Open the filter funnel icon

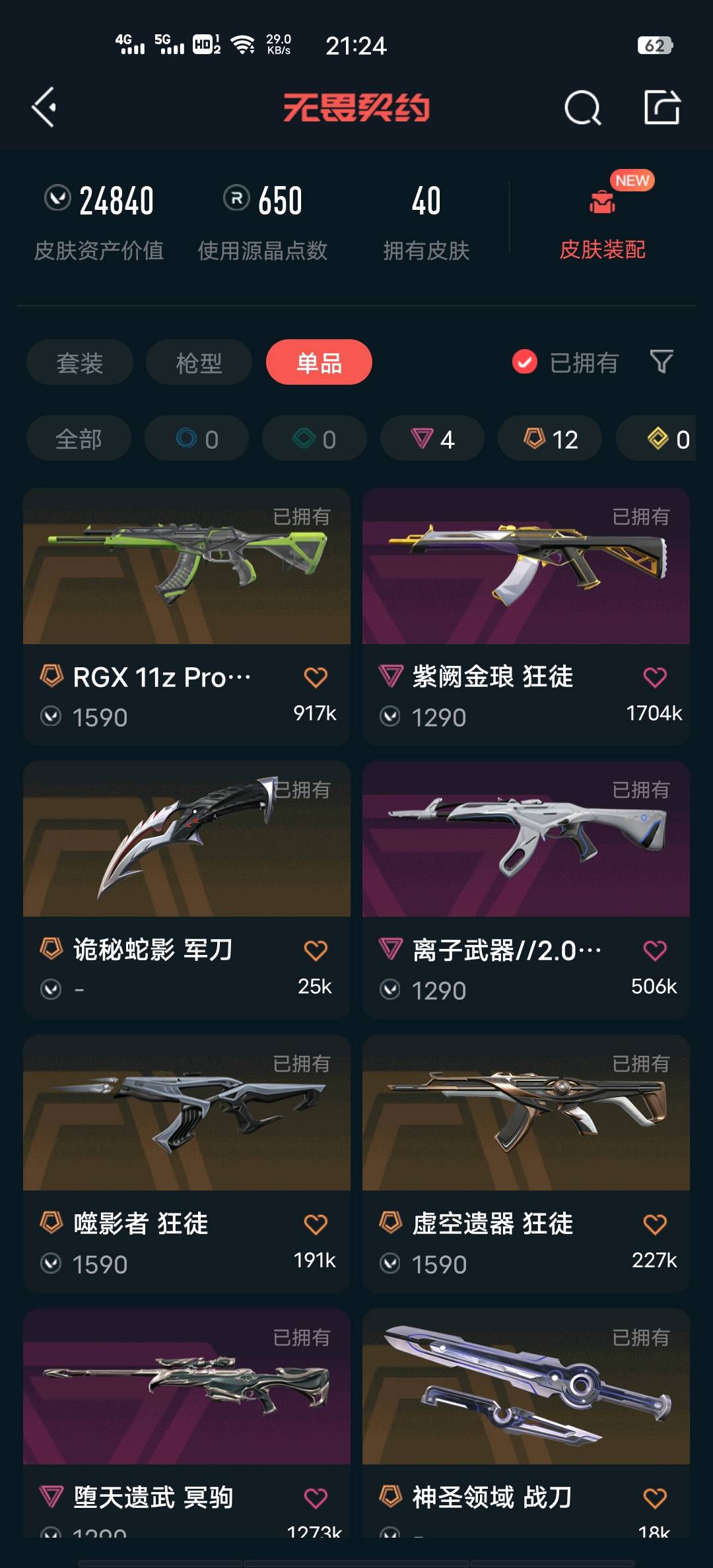pyautogui.click(x=662, y=362)
